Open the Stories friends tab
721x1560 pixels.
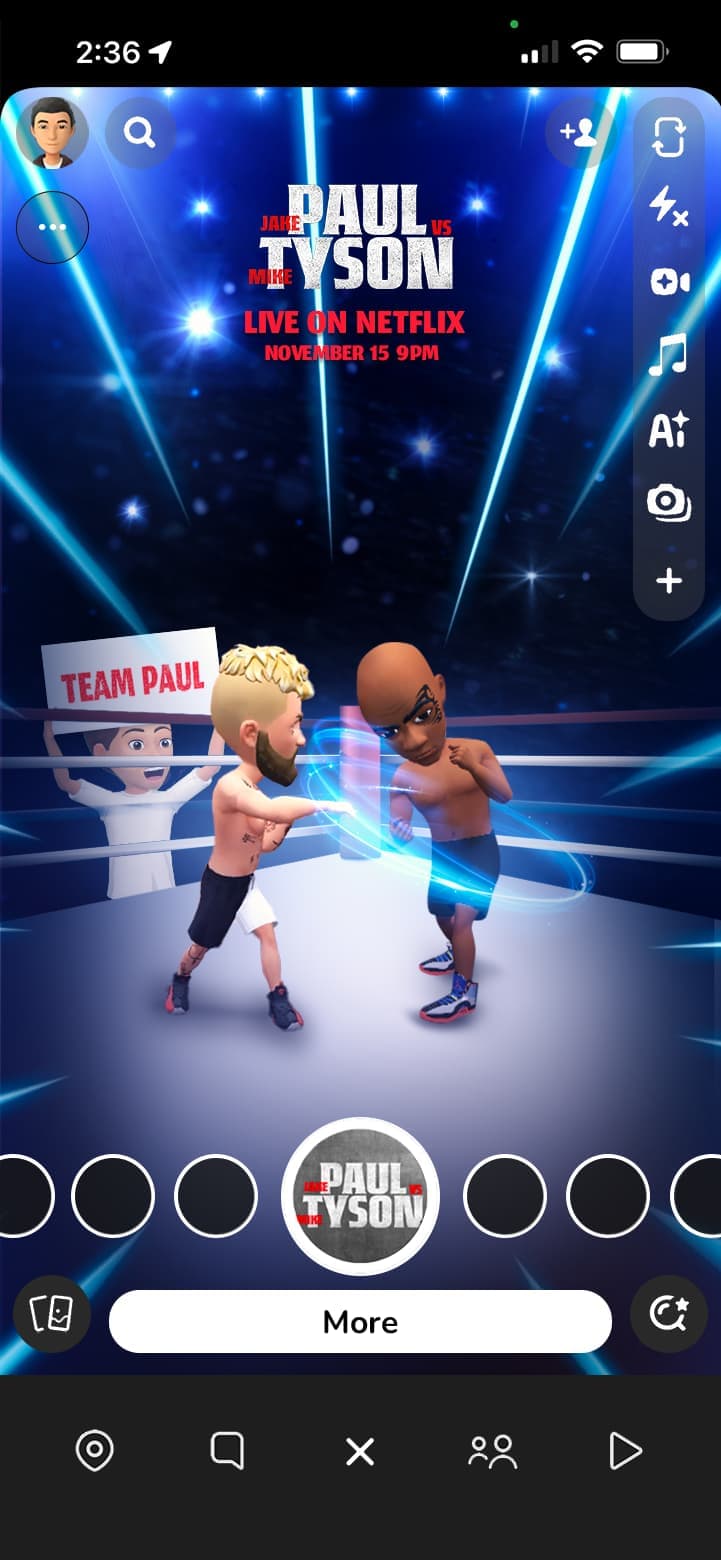pyautogui.click(x=492, y=1451)
